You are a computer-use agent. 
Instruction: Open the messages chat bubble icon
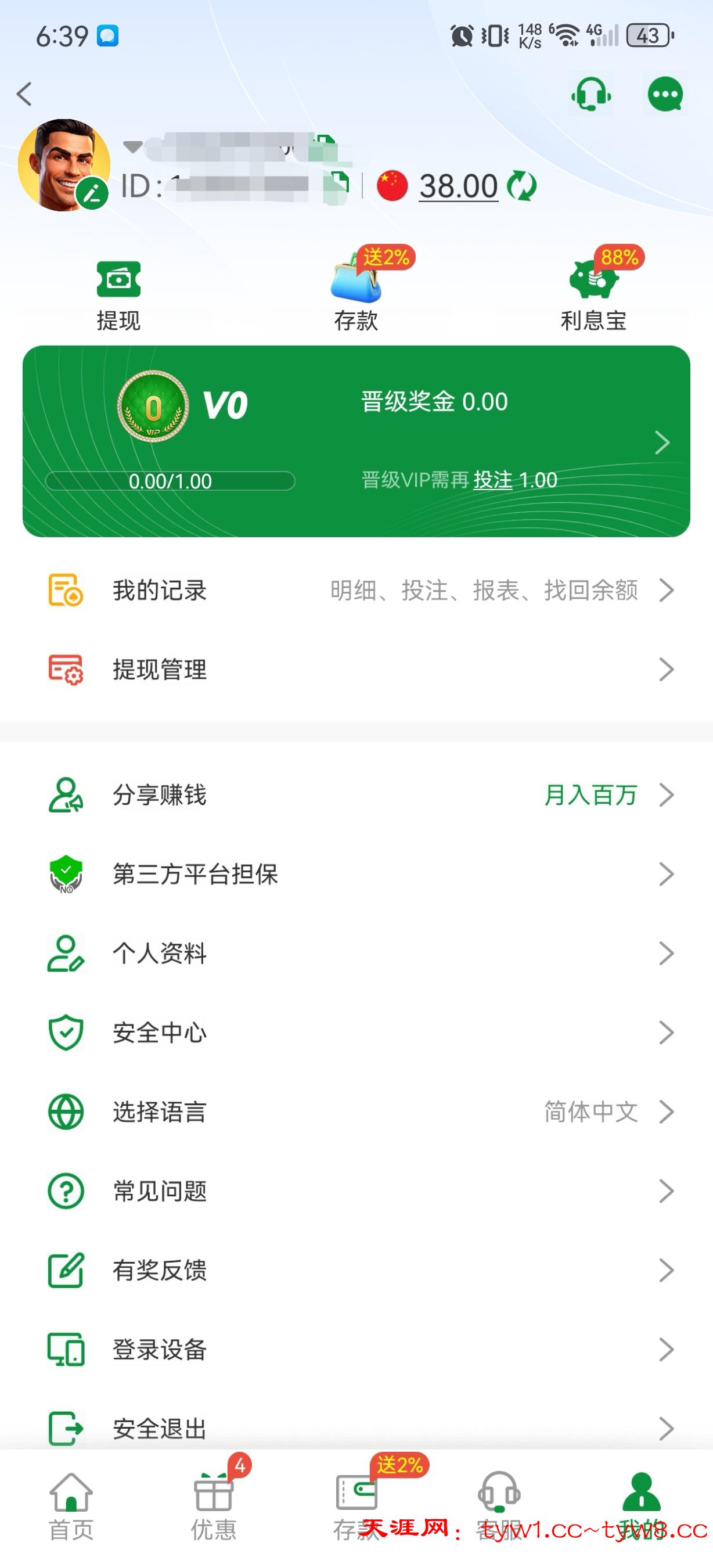[x=665, y=94]
